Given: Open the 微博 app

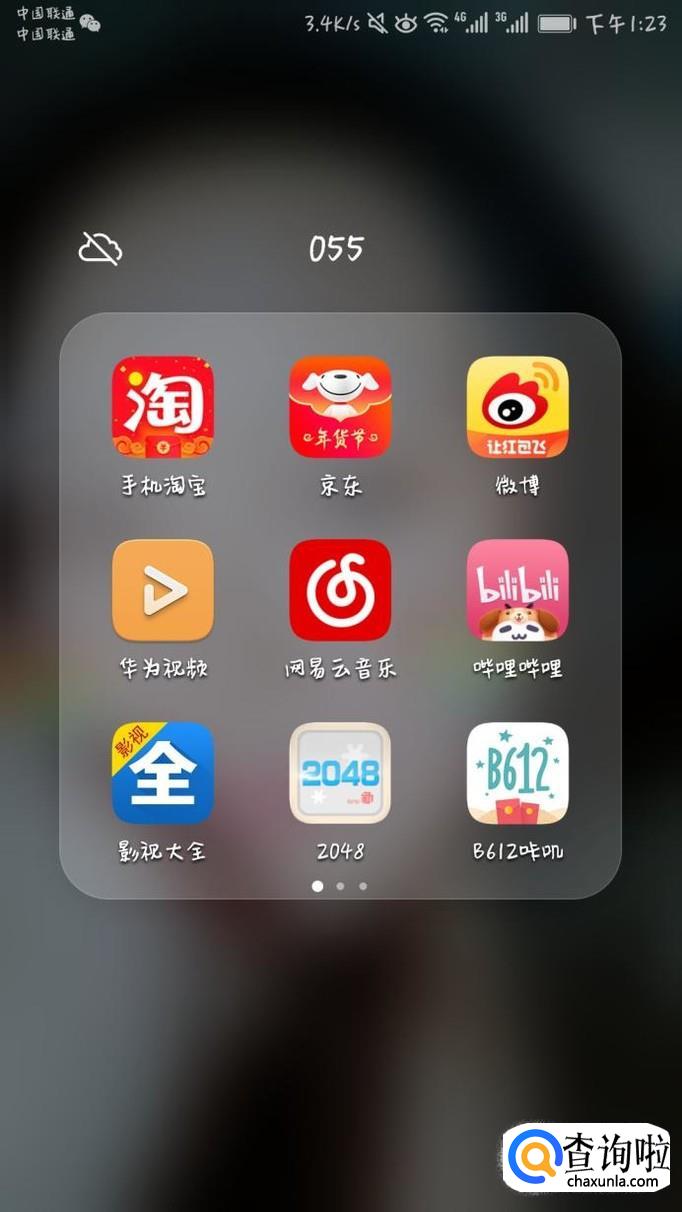Looking at the screenshot, I should [517, 407].
